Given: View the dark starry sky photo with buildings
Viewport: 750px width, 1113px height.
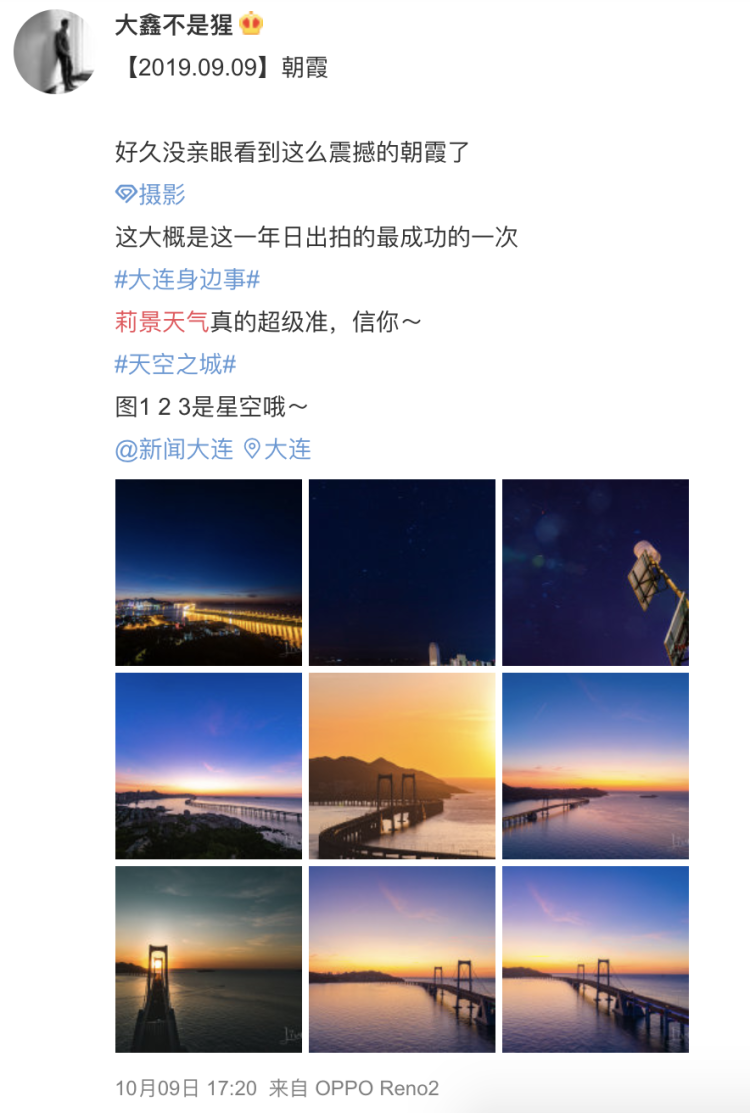Looking at the screenshot, I should 401,572.
